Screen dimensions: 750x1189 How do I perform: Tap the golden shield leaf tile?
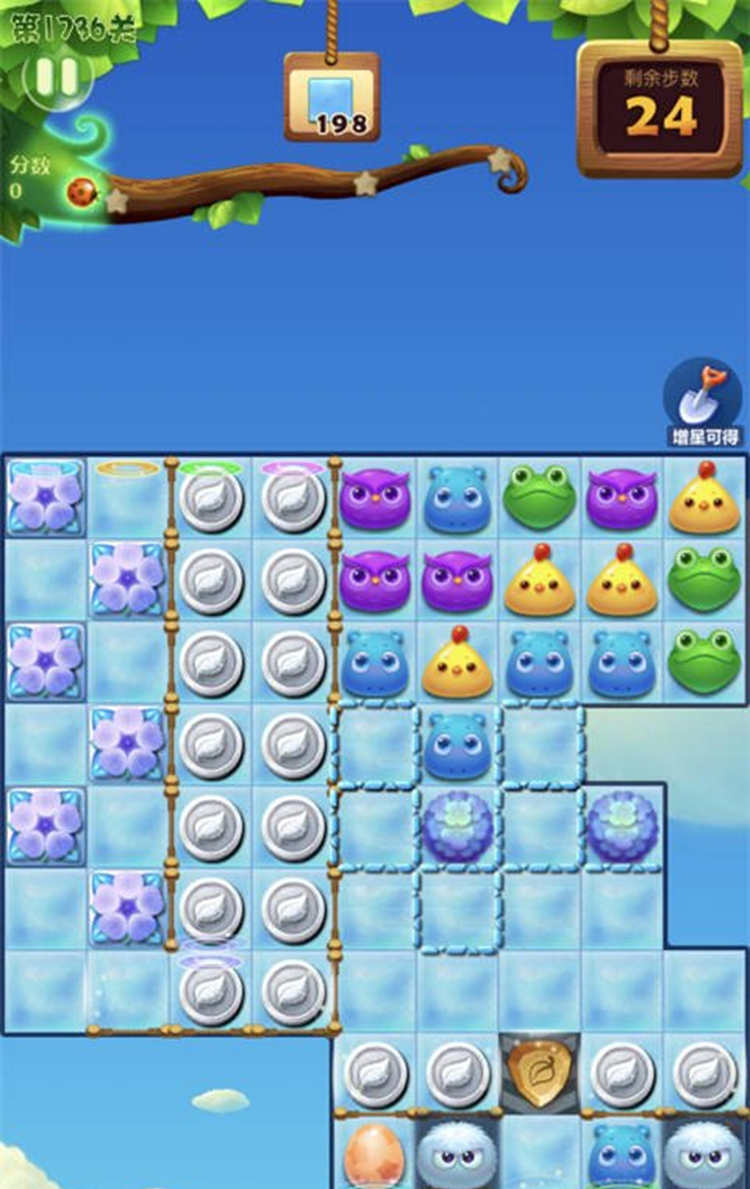(539, 1073)
